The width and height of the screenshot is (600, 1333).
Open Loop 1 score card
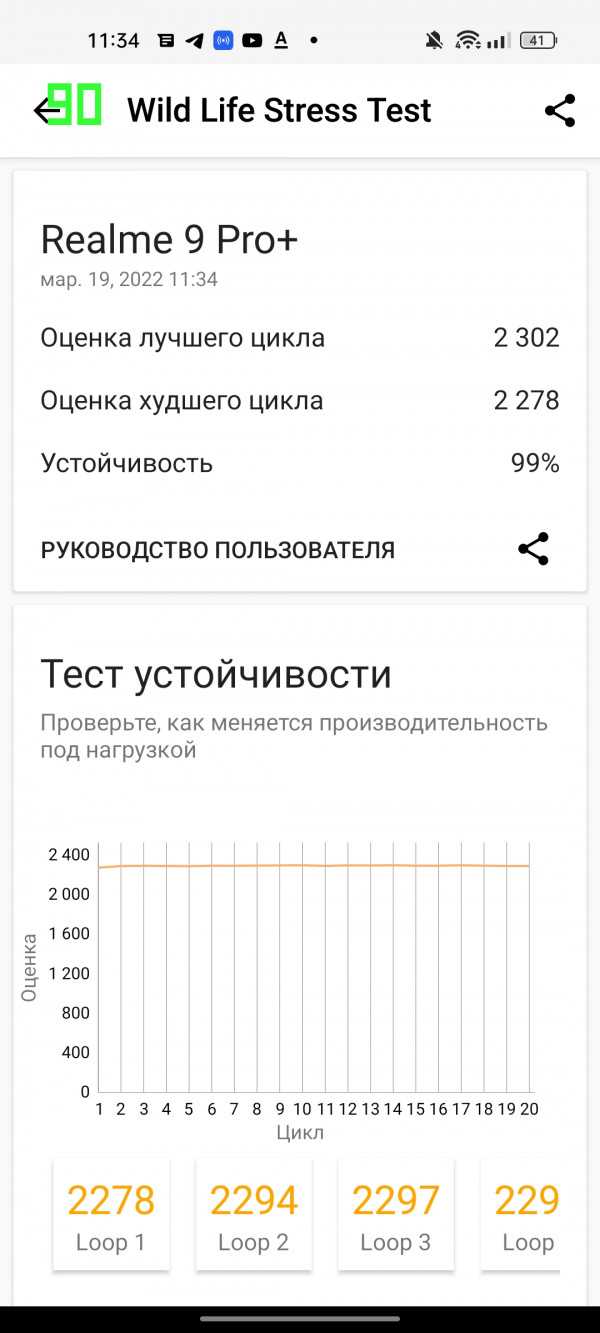point(111,1215)
